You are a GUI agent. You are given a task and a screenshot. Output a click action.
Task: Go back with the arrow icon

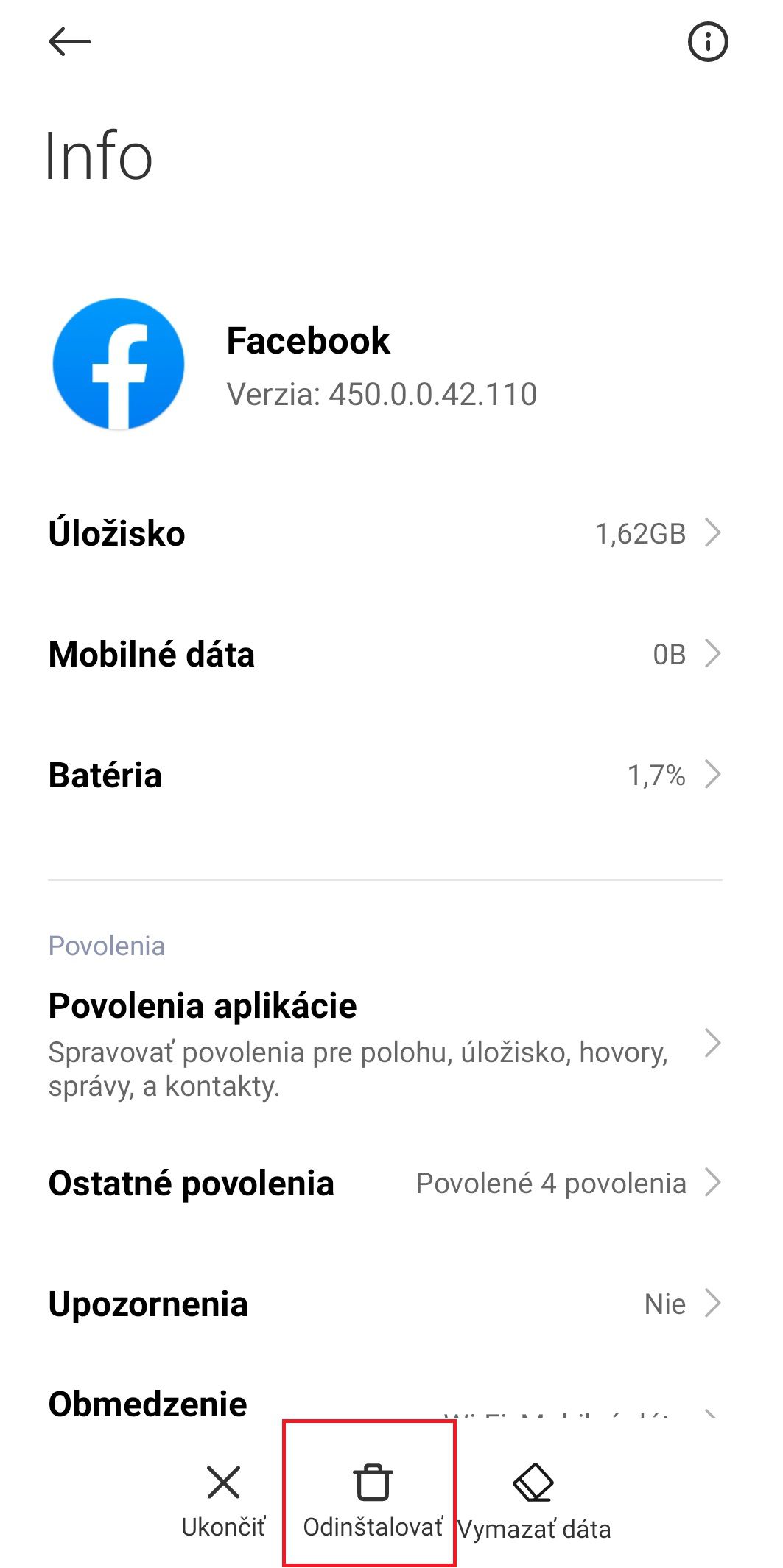pyautogui.click(x=70, y=42)
